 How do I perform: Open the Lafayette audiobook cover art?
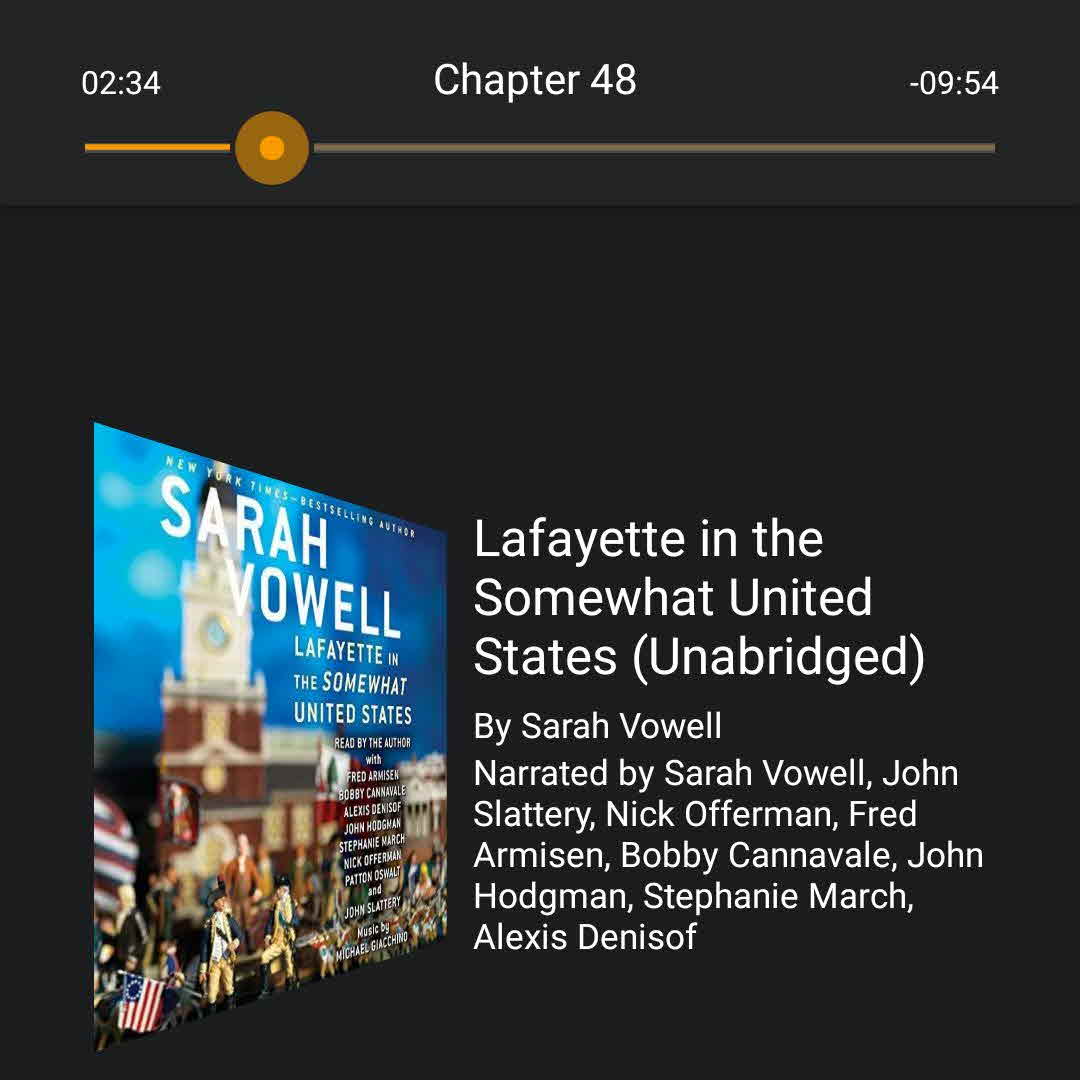point(268,735)
